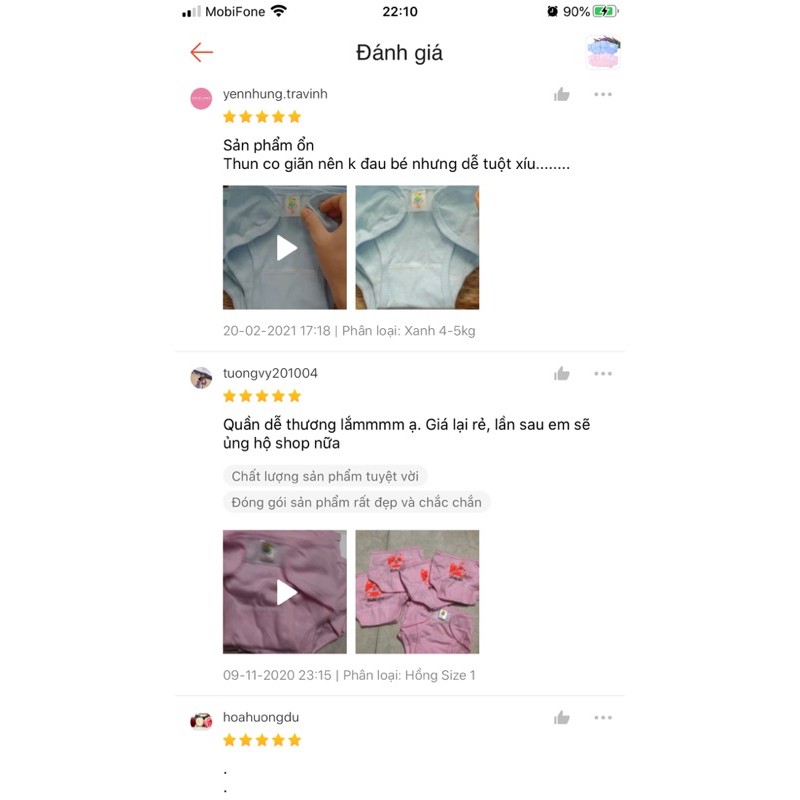
Task: Open the product thumbnail beside Đánh giá title
Action: (x=603, y=53)
